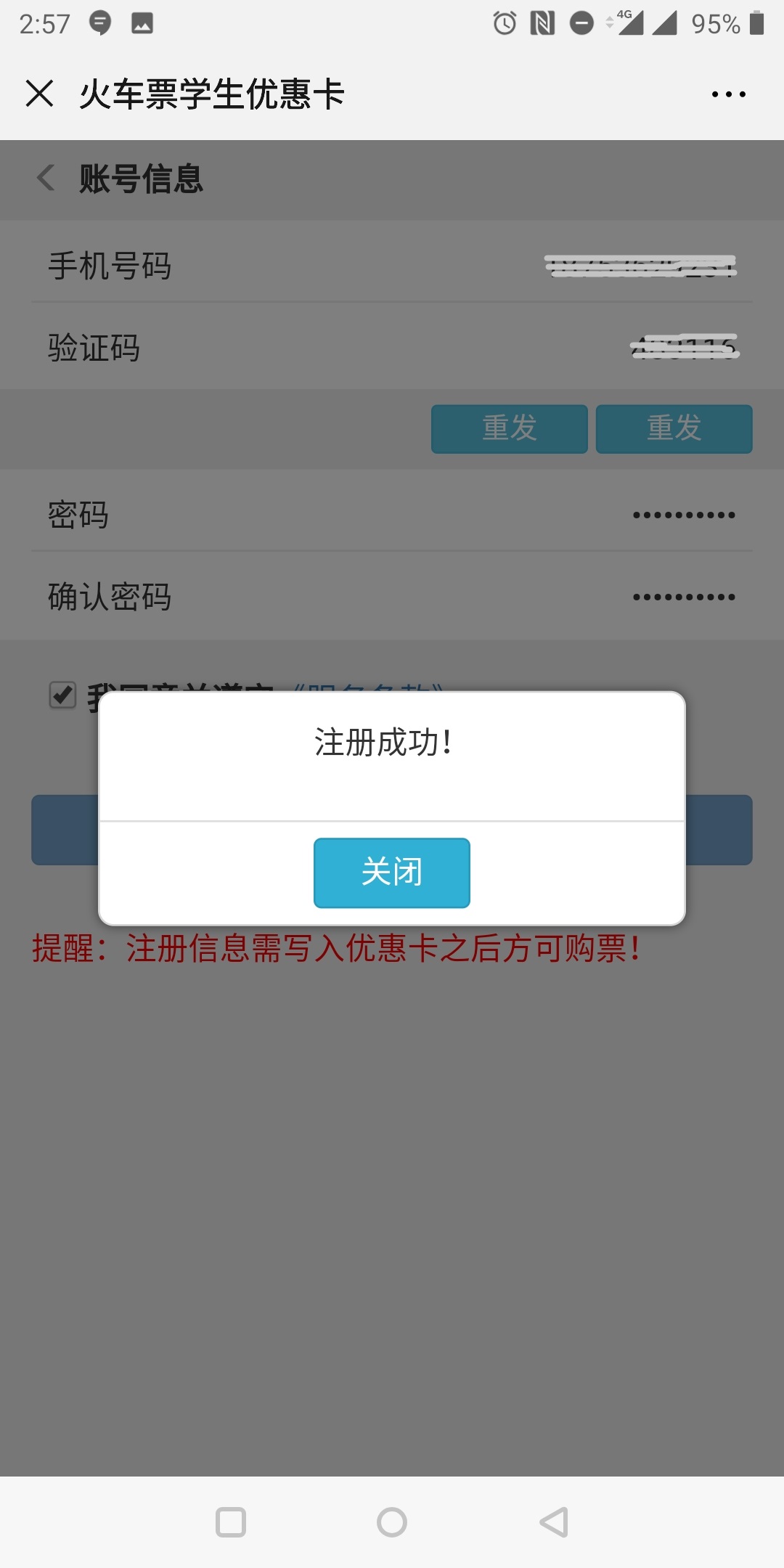
Task: Open the three-dot overflow menu
Action: pos(728,94)
